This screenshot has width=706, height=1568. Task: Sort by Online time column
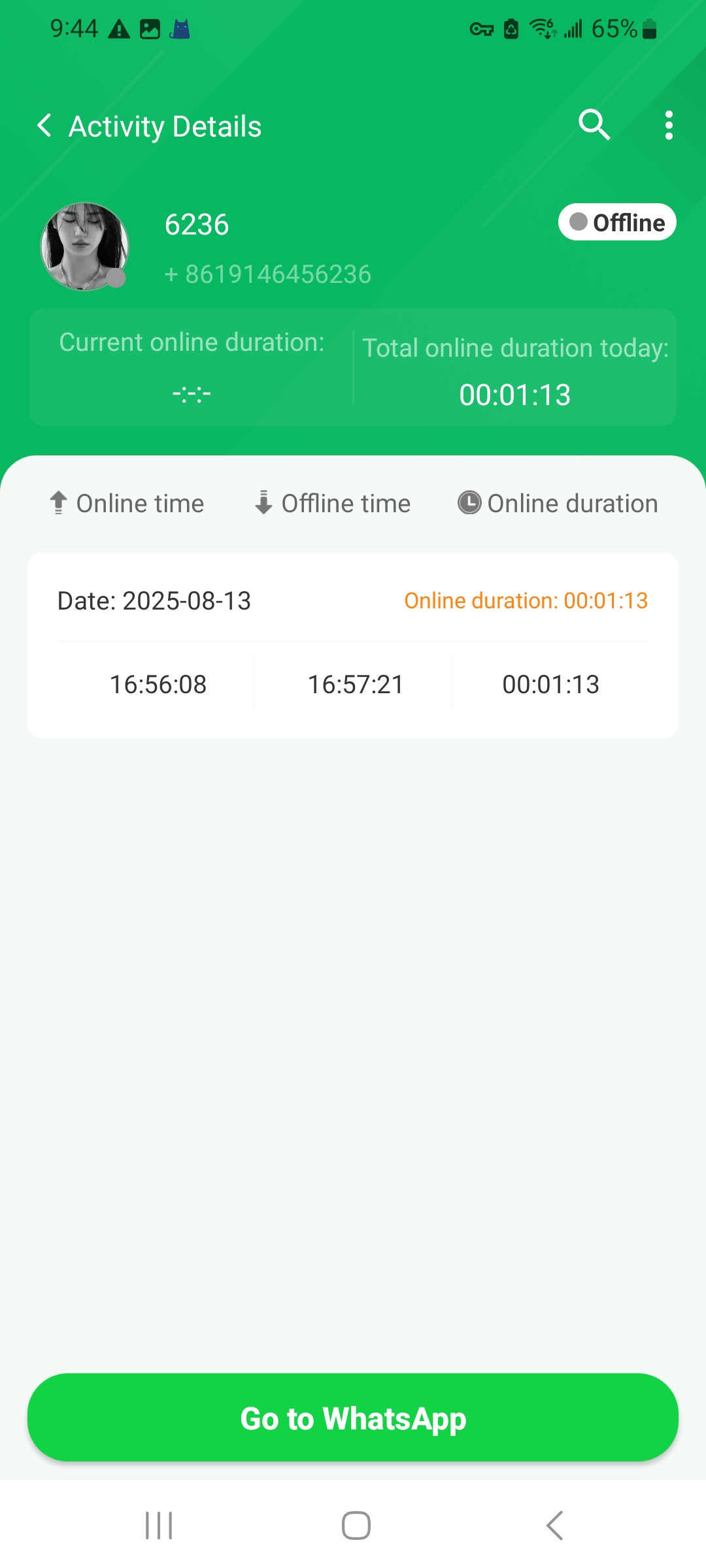[127, 503]
